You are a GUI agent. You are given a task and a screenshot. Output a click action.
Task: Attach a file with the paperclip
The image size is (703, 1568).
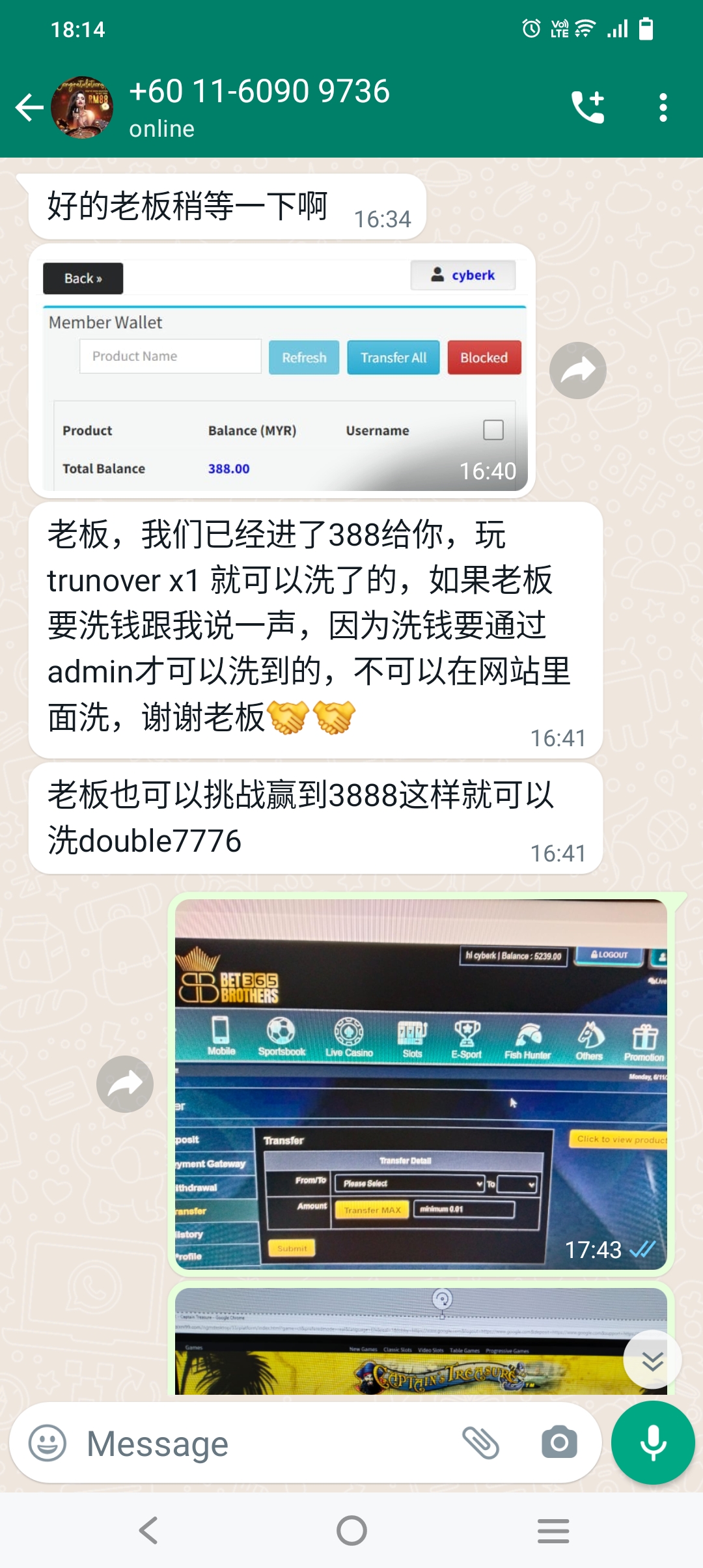480,1443
